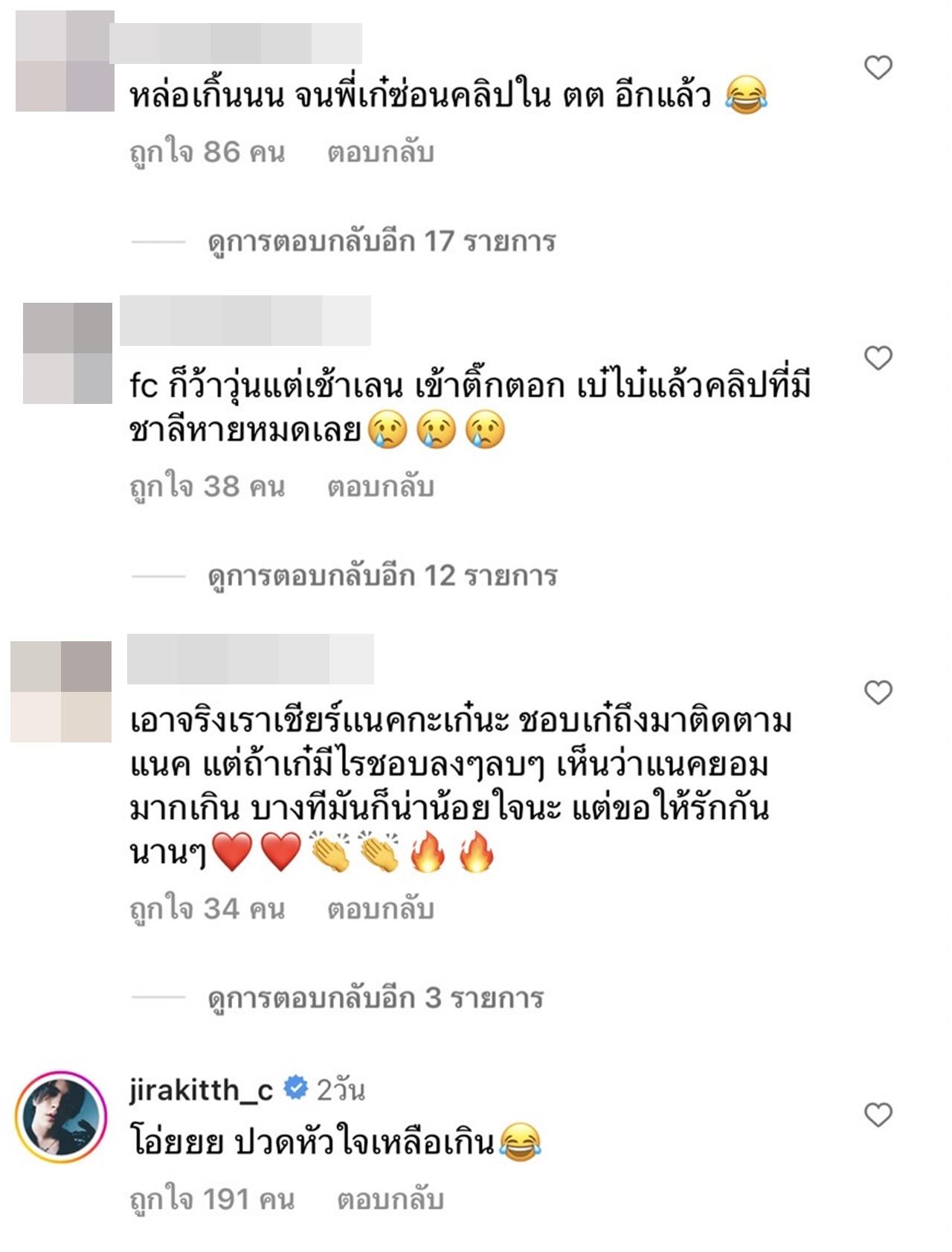Like jirakitth_c's comment
The width and height of the screenshot is (952, 1252).
coord(878,1115)
